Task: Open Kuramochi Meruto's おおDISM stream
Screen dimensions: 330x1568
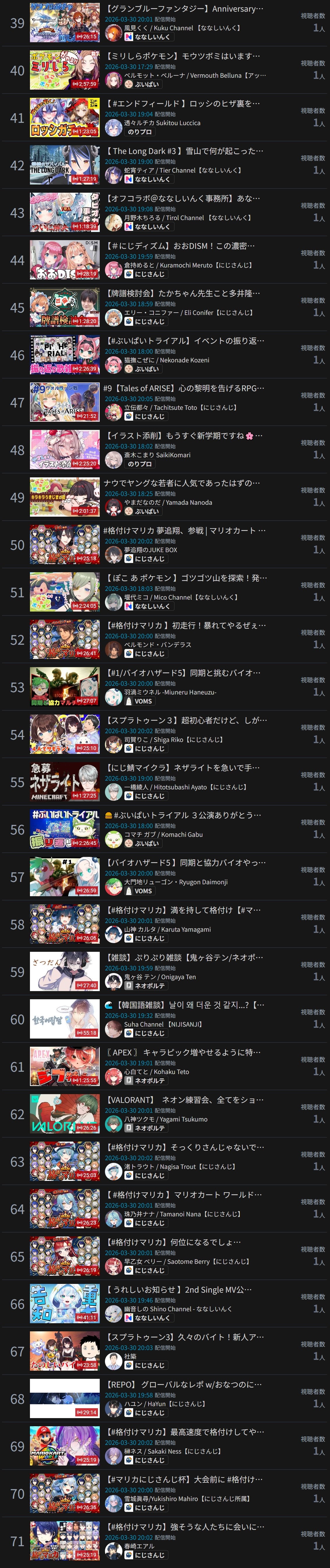Action: coord(182,246)
